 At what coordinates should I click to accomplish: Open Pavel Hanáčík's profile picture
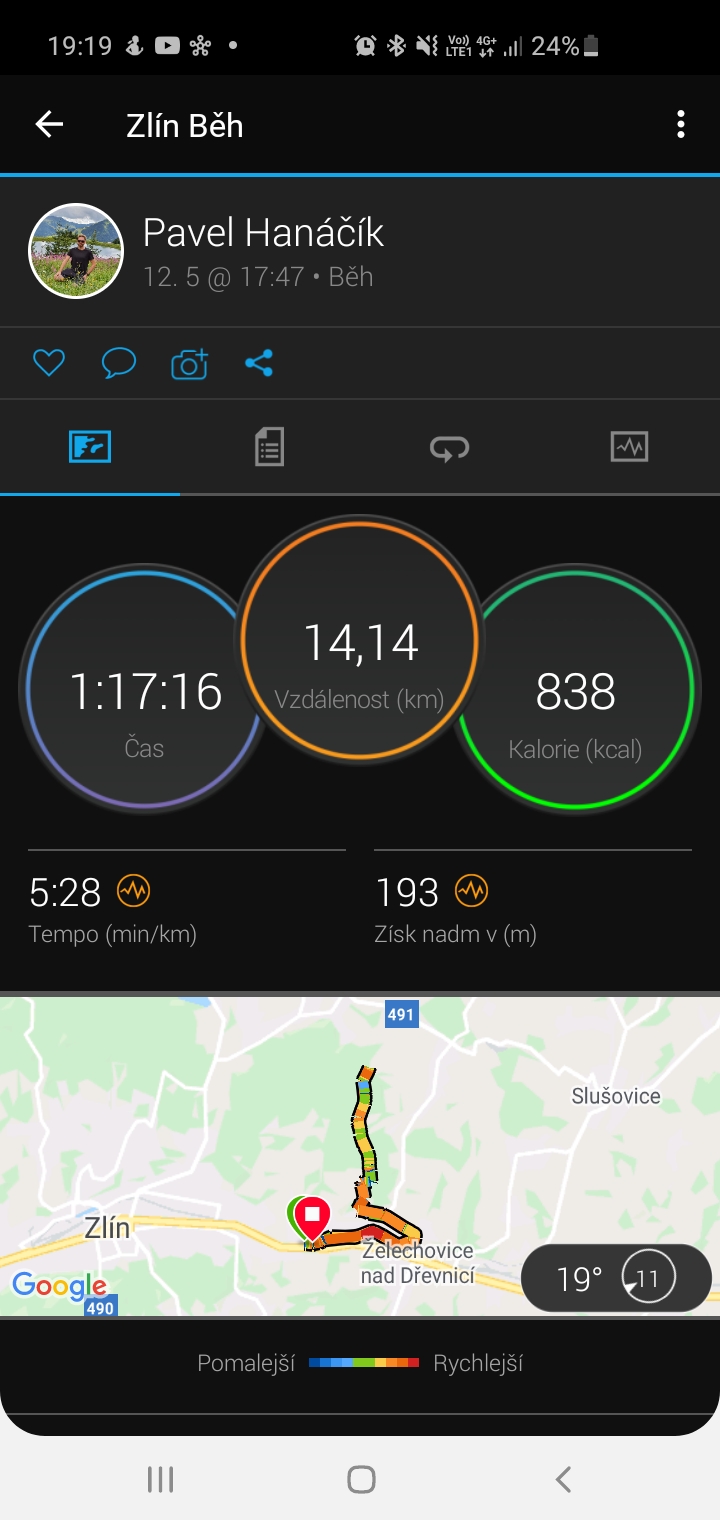76,251
